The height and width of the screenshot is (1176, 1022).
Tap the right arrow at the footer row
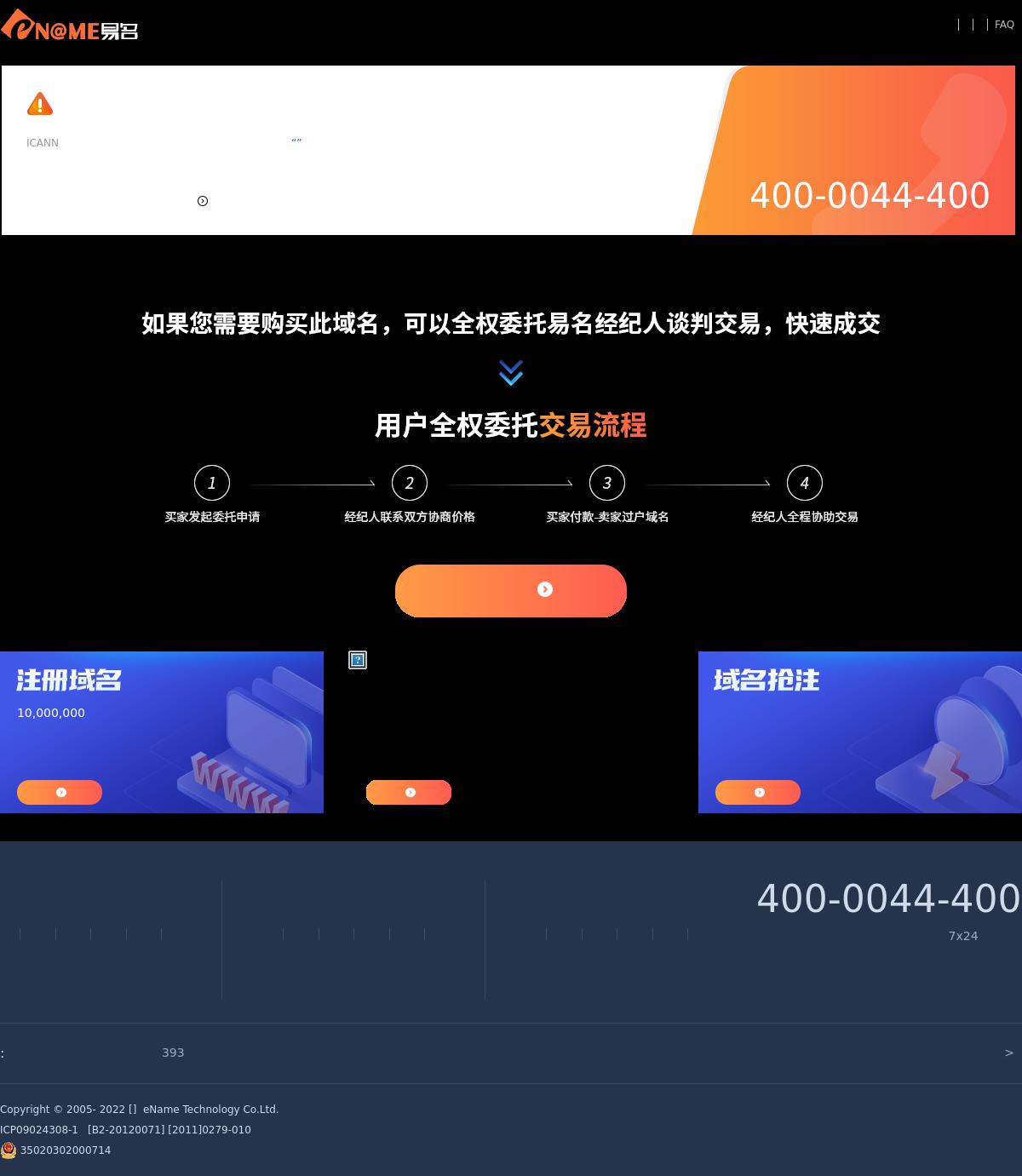click(1009, 1053)
